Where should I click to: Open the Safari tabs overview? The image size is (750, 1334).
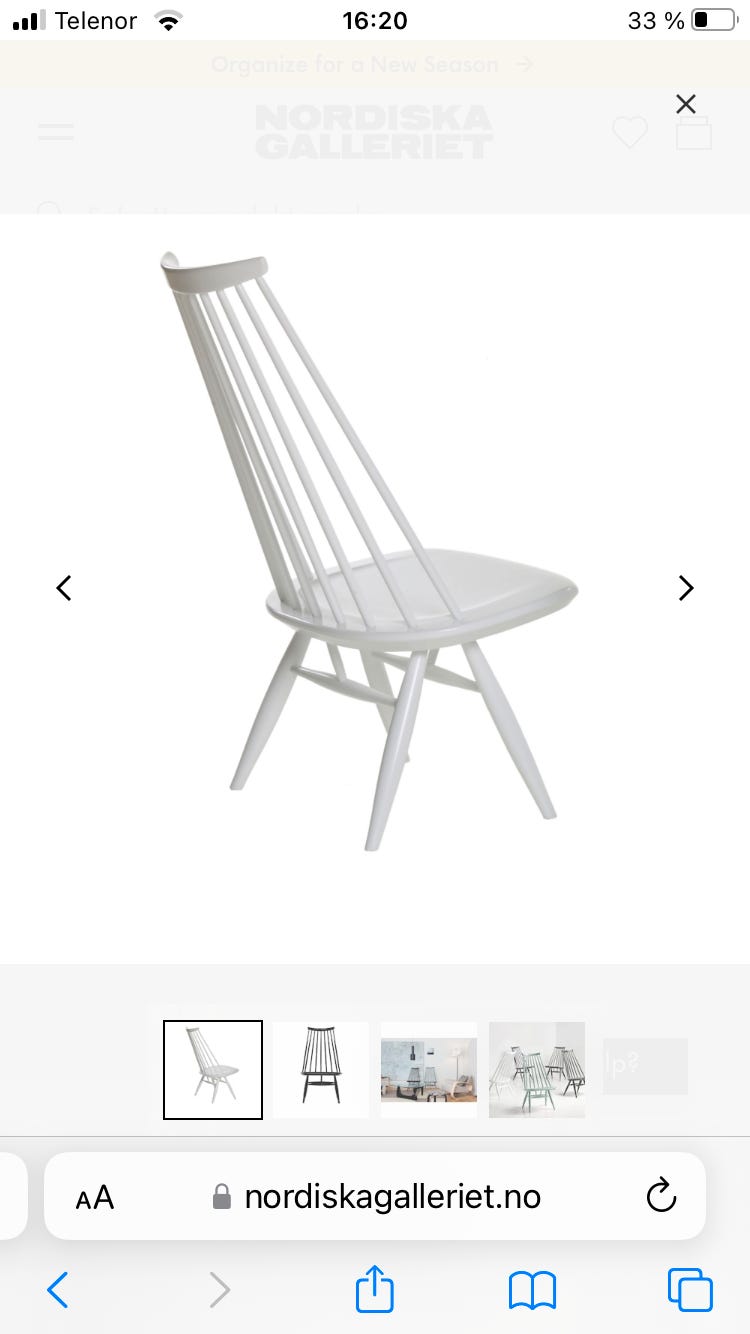[x=690, y=1290]
